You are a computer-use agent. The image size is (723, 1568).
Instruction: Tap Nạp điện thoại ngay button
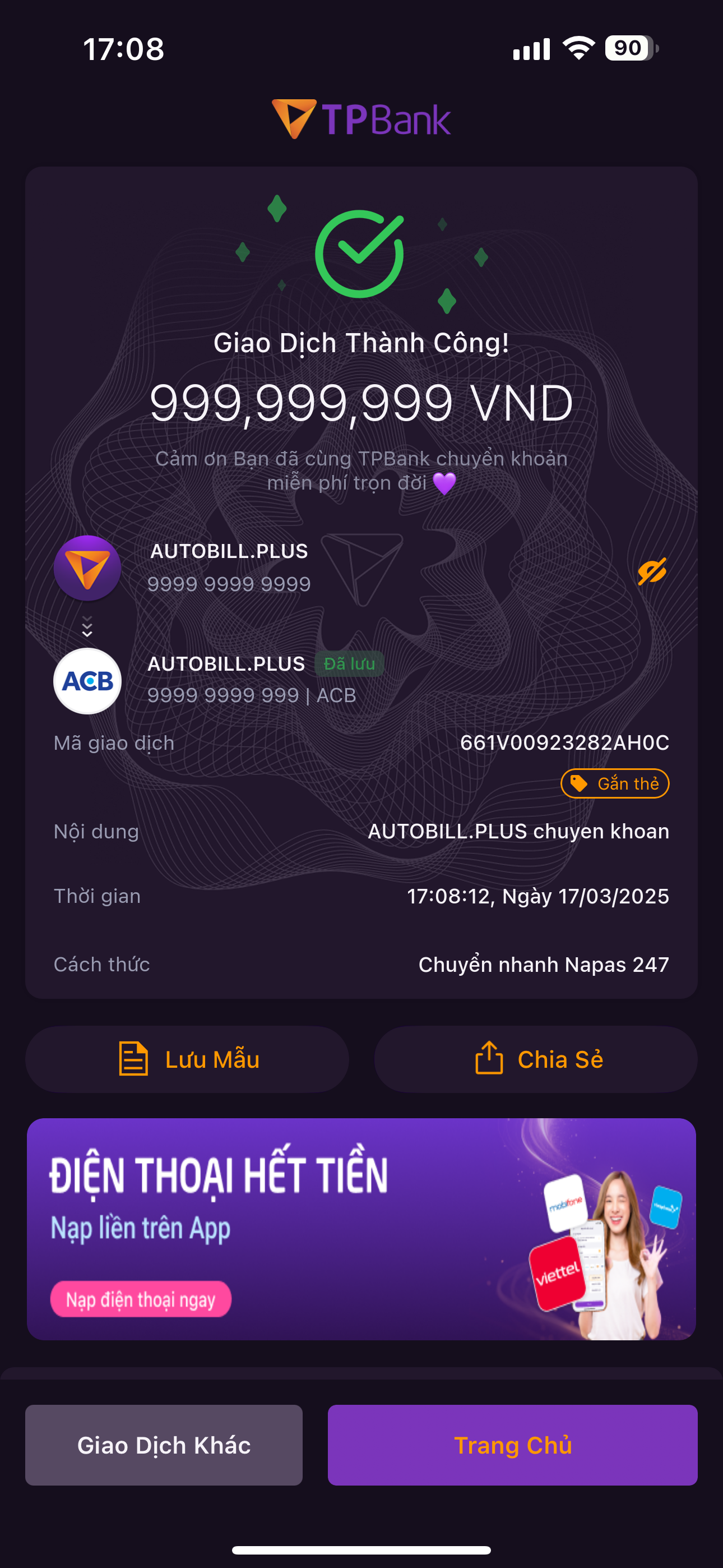tap(141, 1299)
